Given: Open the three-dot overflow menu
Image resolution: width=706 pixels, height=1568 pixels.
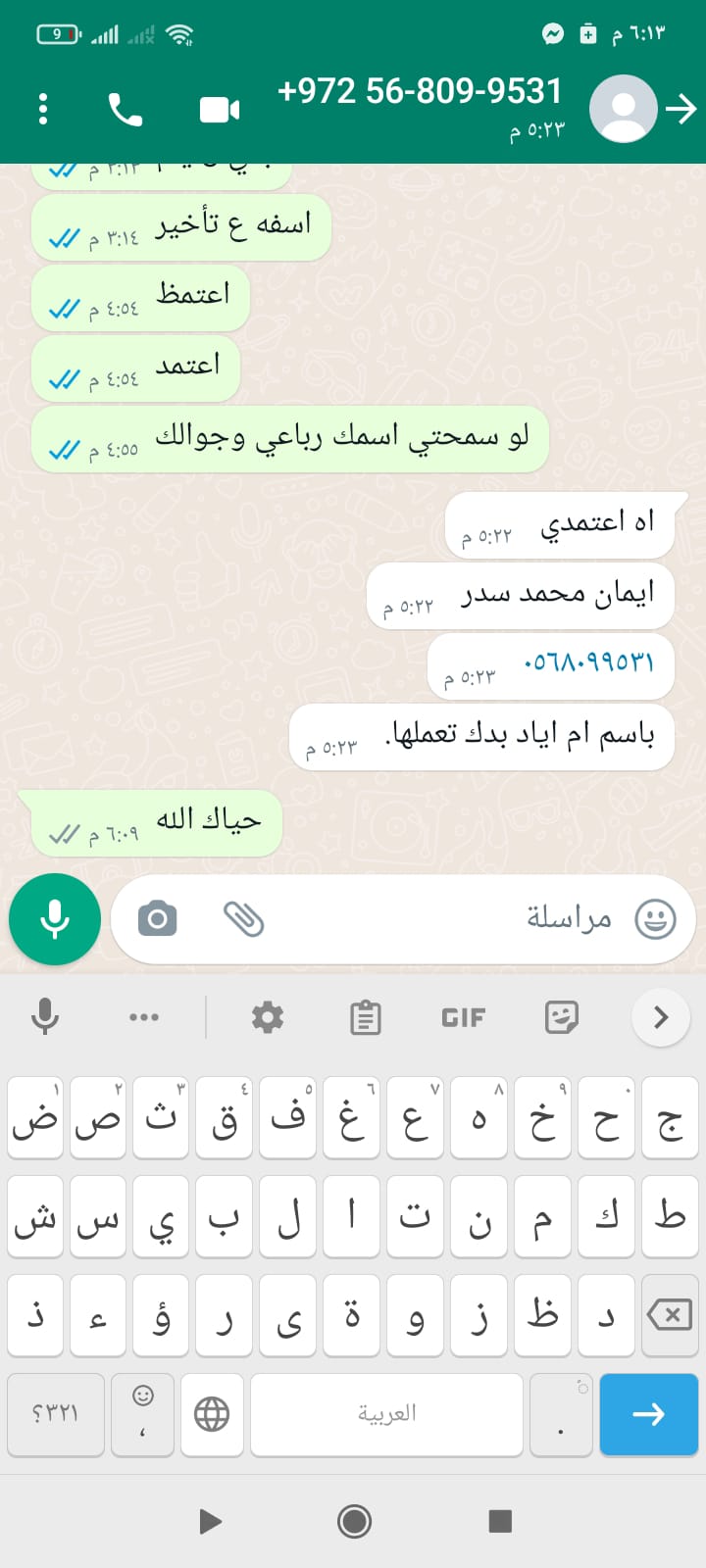Looking at the screenshot, I should click(x=43, y=109).
